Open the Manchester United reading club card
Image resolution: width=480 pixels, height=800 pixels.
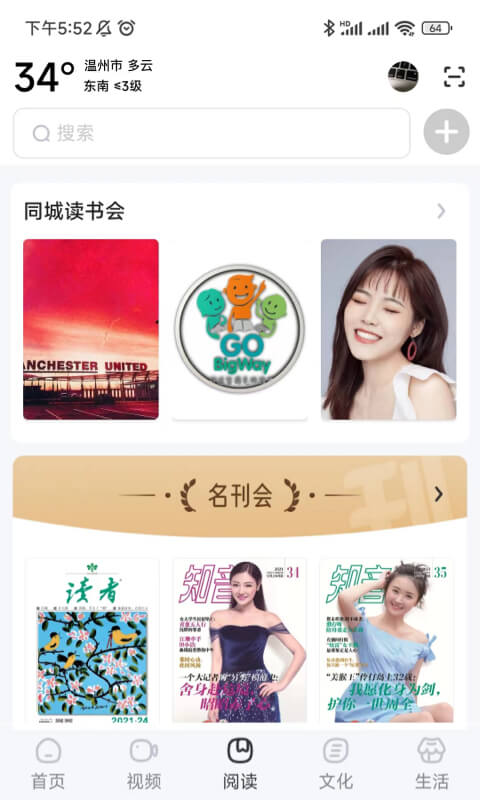pyautogui.click(x=91, y=329)
